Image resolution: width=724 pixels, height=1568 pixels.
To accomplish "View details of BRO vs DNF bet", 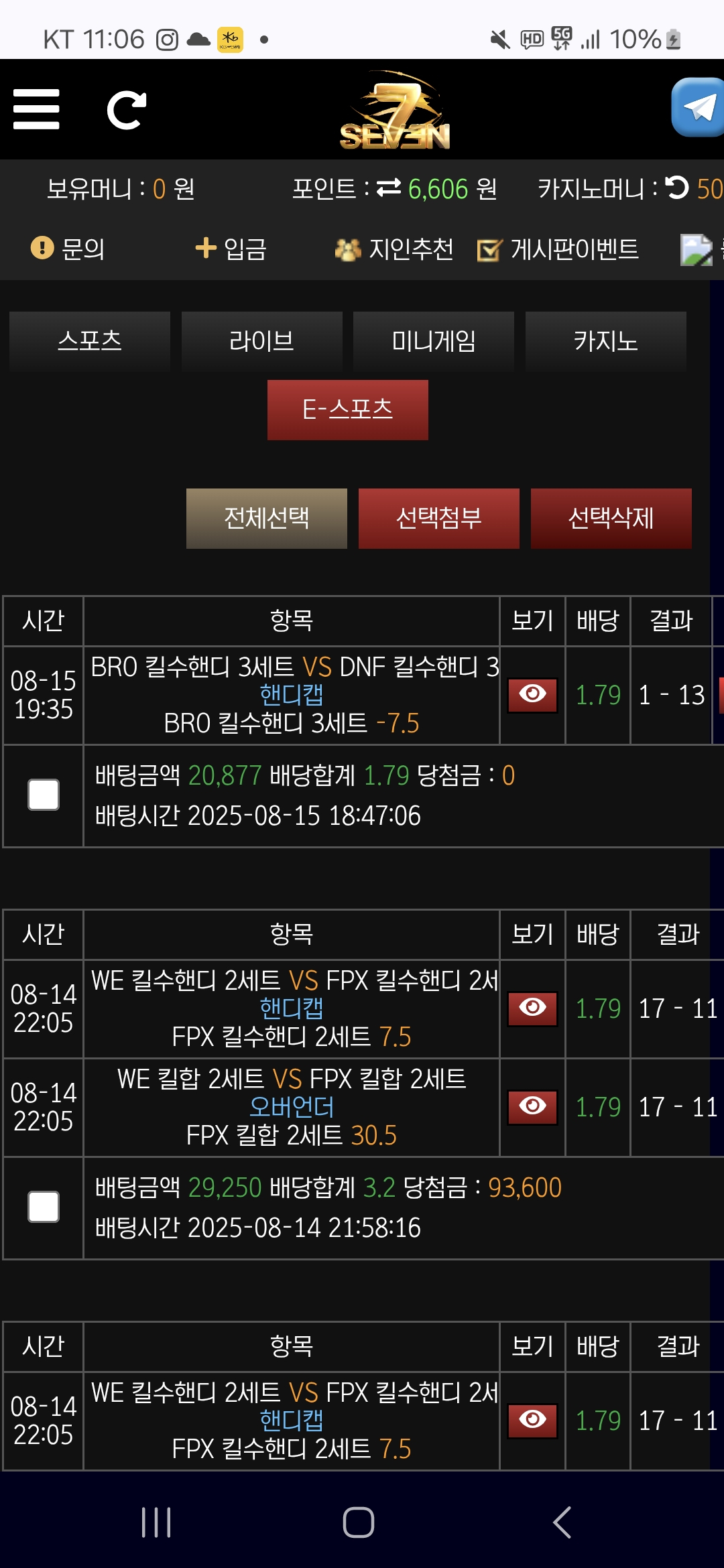I will click(533, 695).
